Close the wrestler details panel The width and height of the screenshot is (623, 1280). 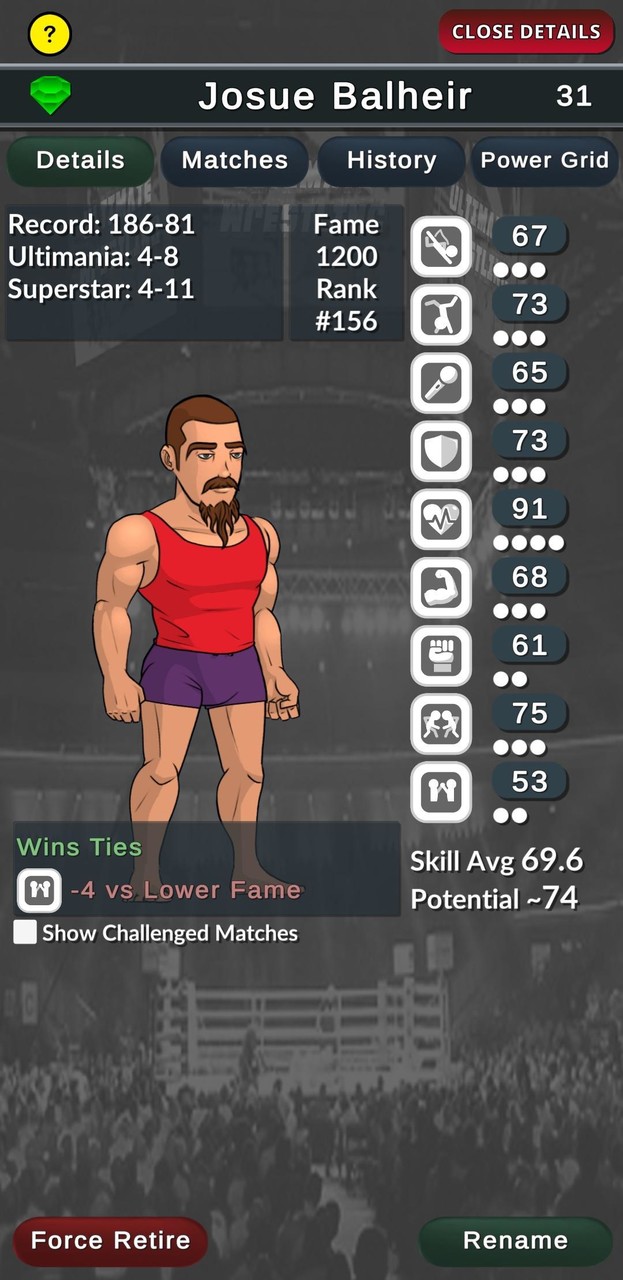click(526, 32)
